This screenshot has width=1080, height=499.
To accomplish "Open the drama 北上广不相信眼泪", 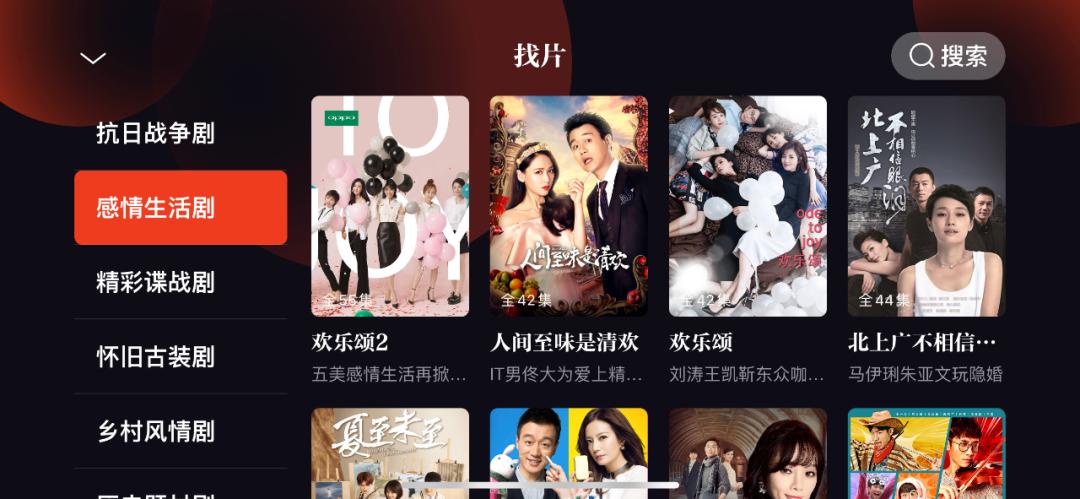I will pos(926,207).
